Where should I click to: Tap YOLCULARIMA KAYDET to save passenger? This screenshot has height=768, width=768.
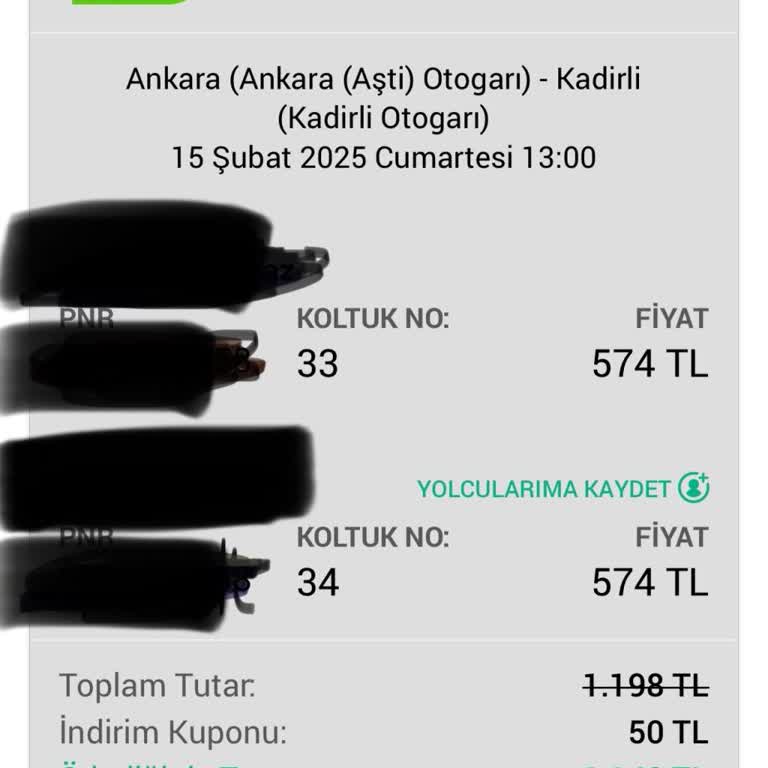coord(562,488)
